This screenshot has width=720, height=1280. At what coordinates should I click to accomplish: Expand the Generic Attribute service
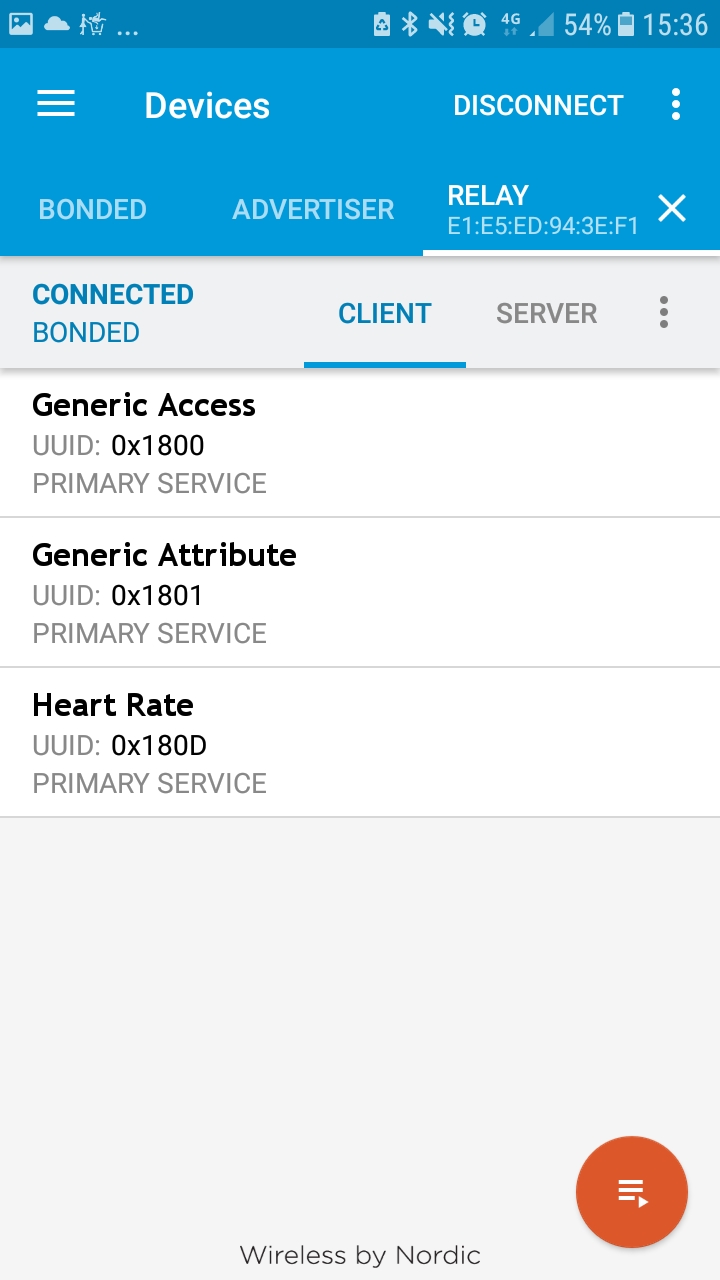click(x=360, y=593)
